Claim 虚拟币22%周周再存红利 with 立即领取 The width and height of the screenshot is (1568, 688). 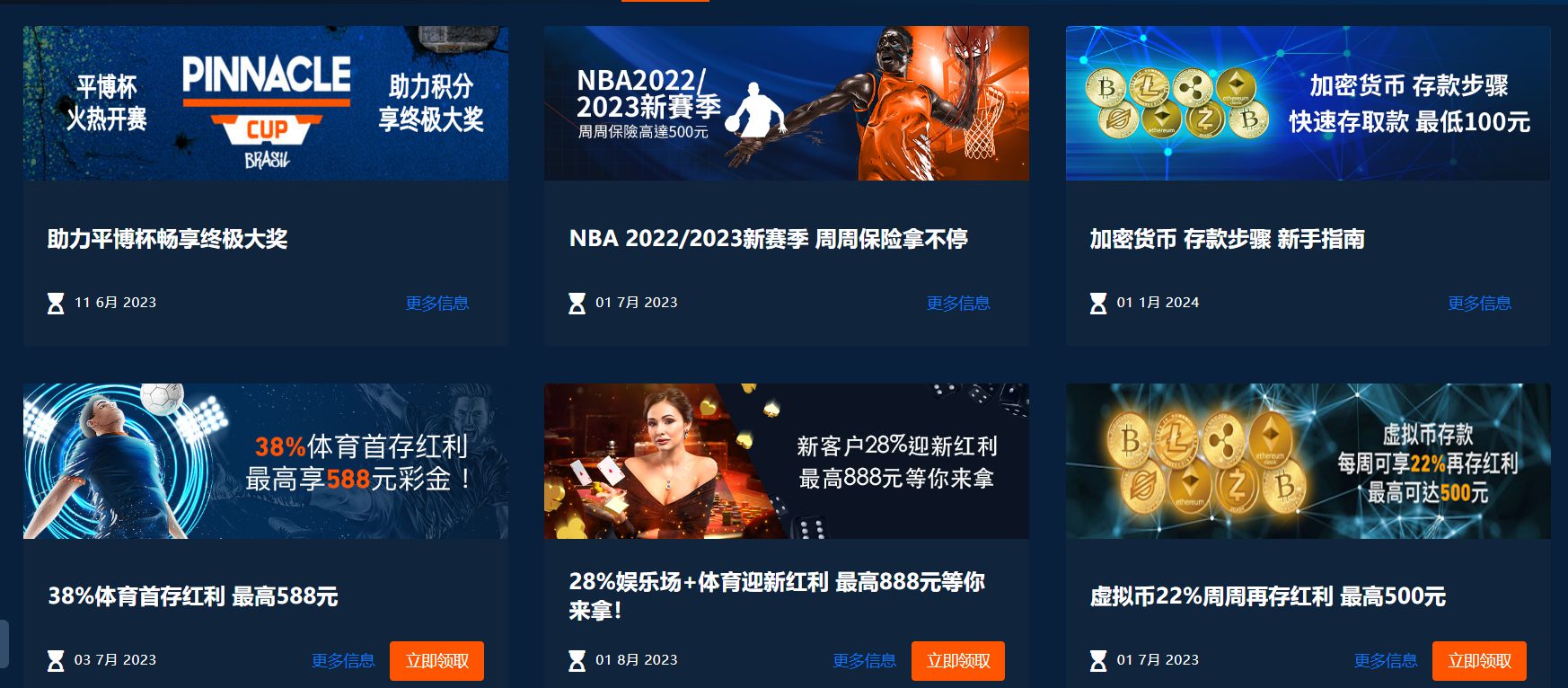(x=1478, y=661)
